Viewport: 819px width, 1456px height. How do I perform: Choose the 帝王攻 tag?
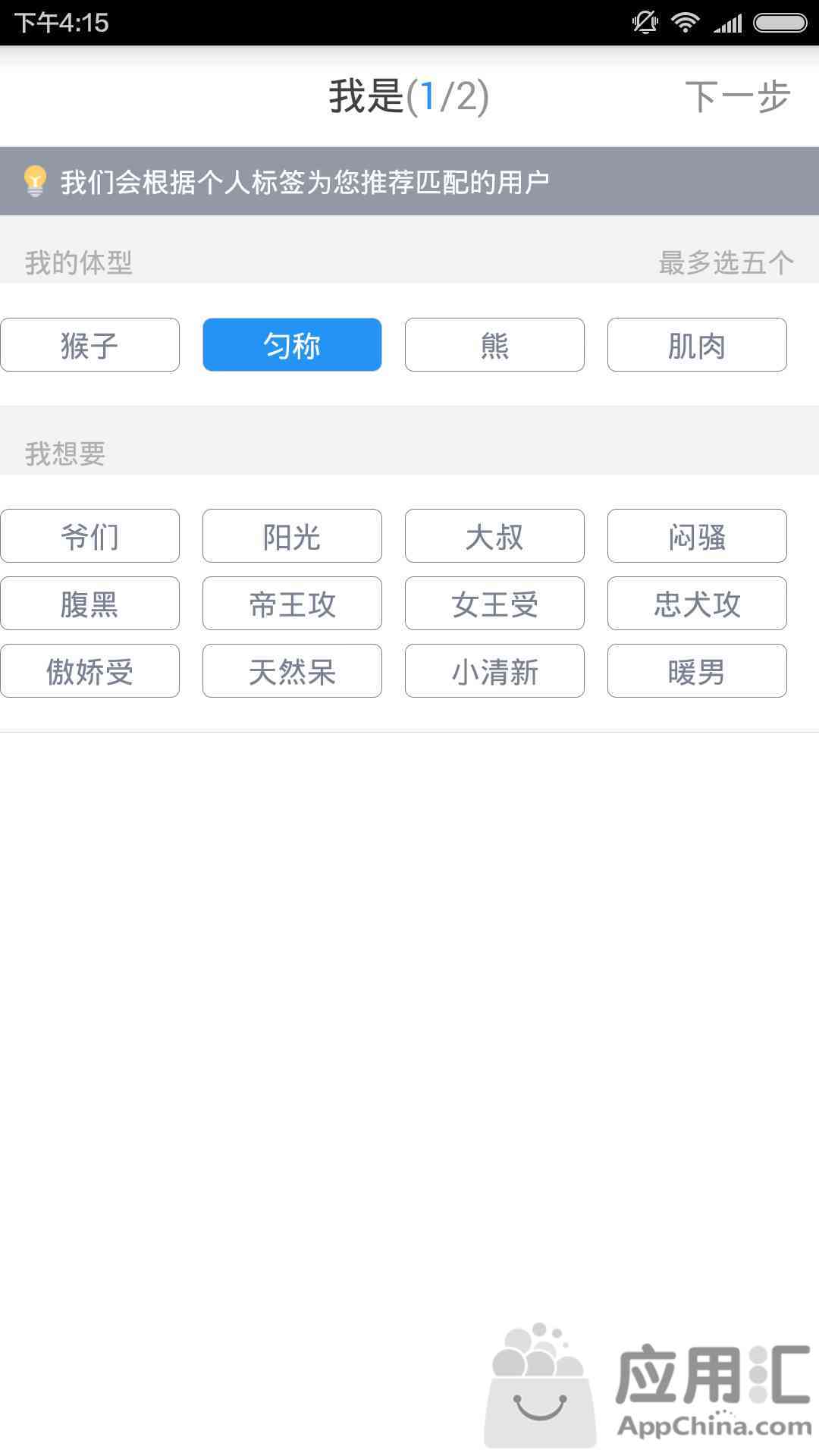tap(292, 604)
